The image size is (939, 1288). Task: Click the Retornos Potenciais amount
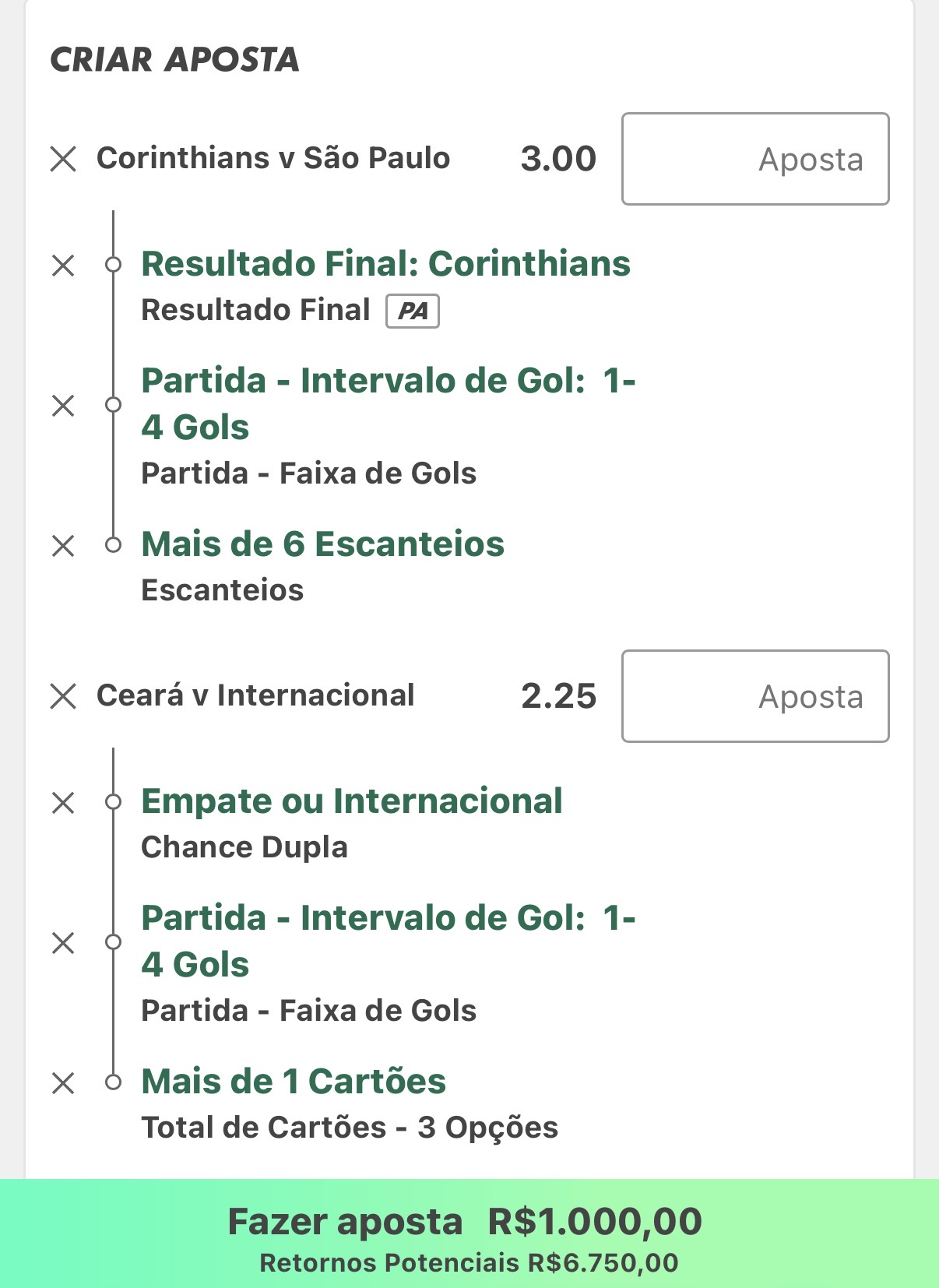pos(469,1257)
